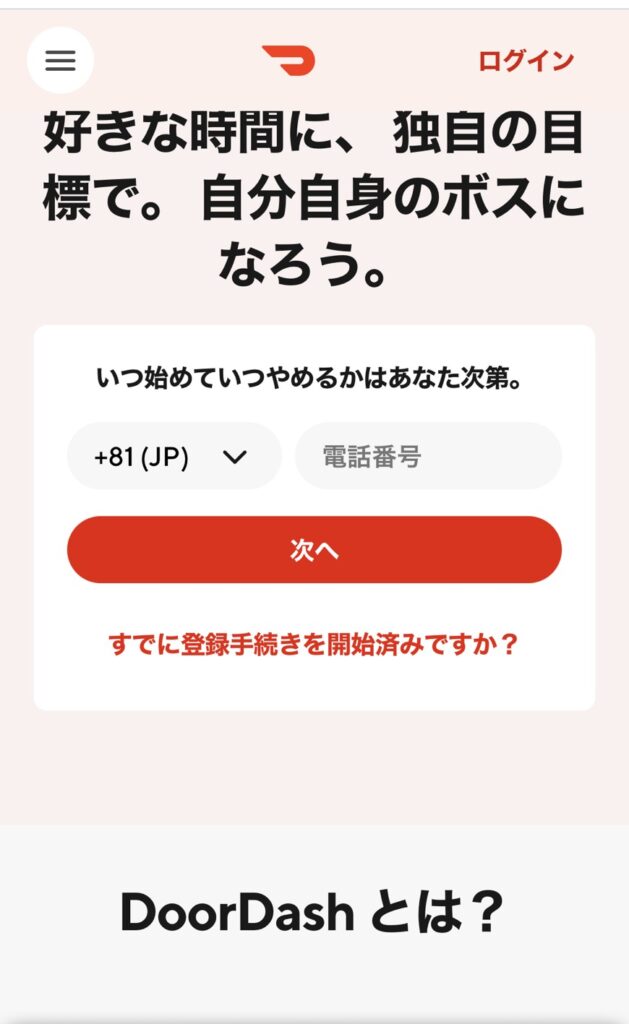Open すでに登録手続きを開始済みですか？ link
Image resolution: width=629 pixels, height=1024 pixels.
coord(314,644)
